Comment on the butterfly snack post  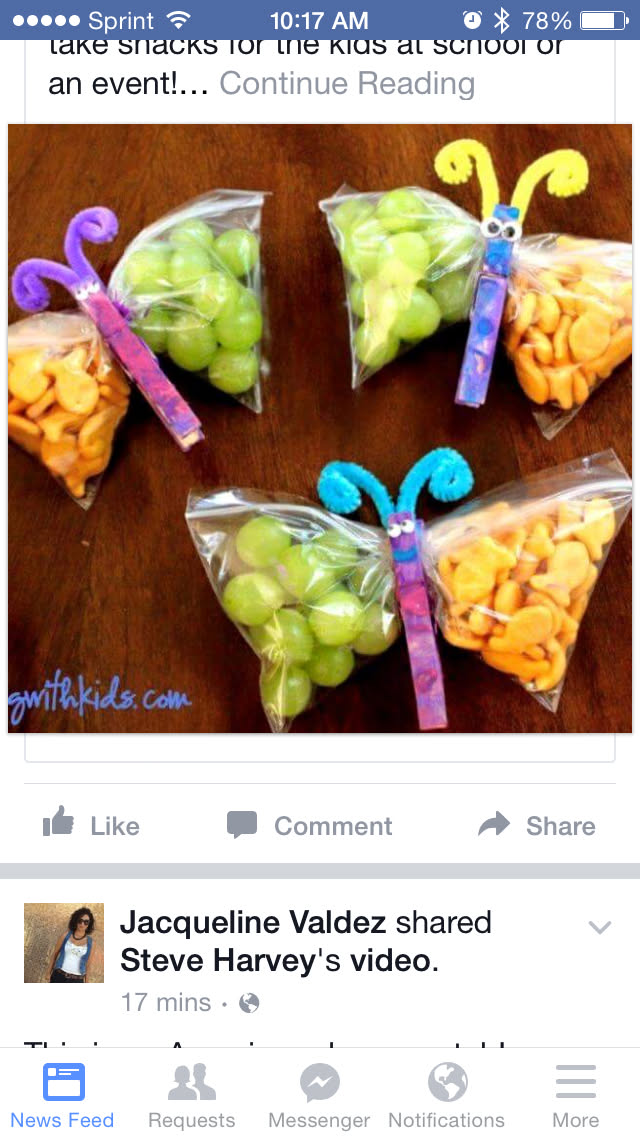[310, 825]
